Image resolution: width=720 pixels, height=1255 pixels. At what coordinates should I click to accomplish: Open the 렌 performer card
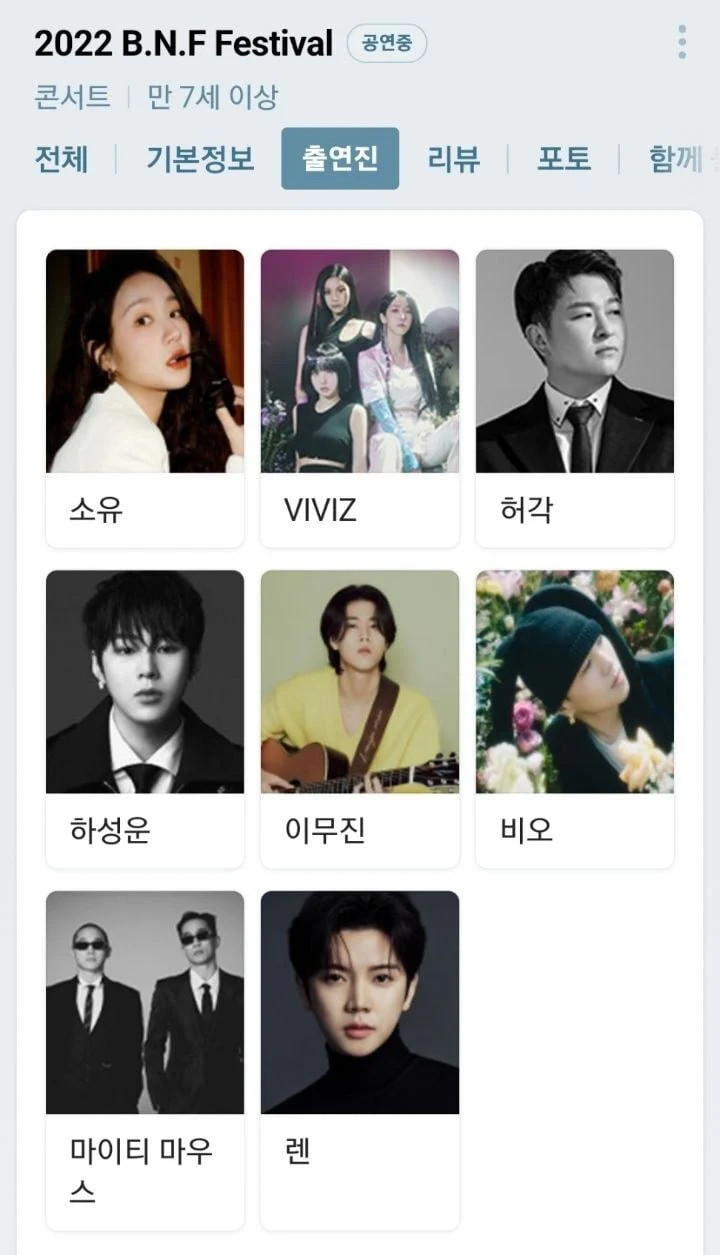[x=360, y=1058]
